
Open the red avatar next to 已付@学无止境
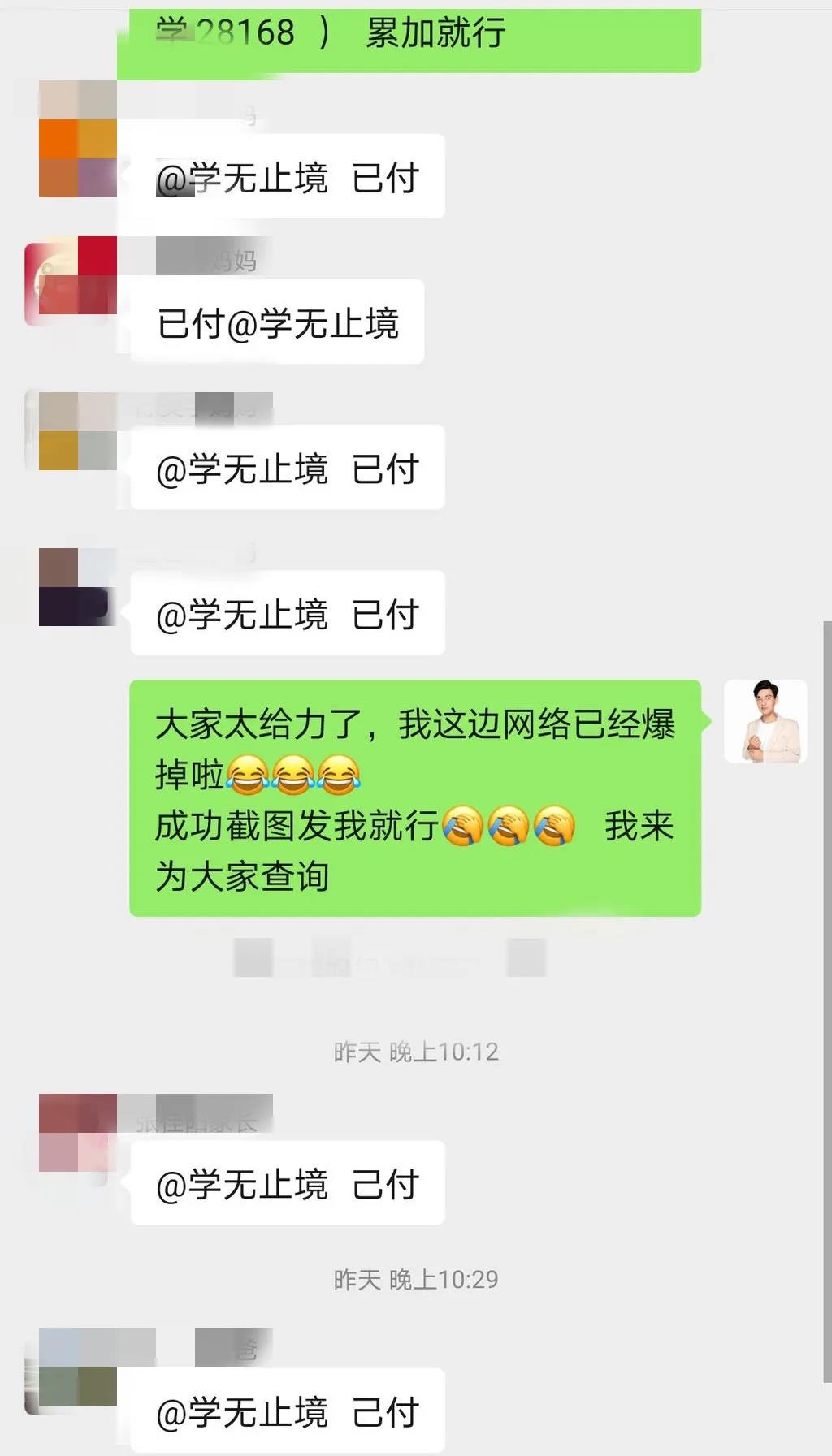pyautogui.click(x=71, y=279)
